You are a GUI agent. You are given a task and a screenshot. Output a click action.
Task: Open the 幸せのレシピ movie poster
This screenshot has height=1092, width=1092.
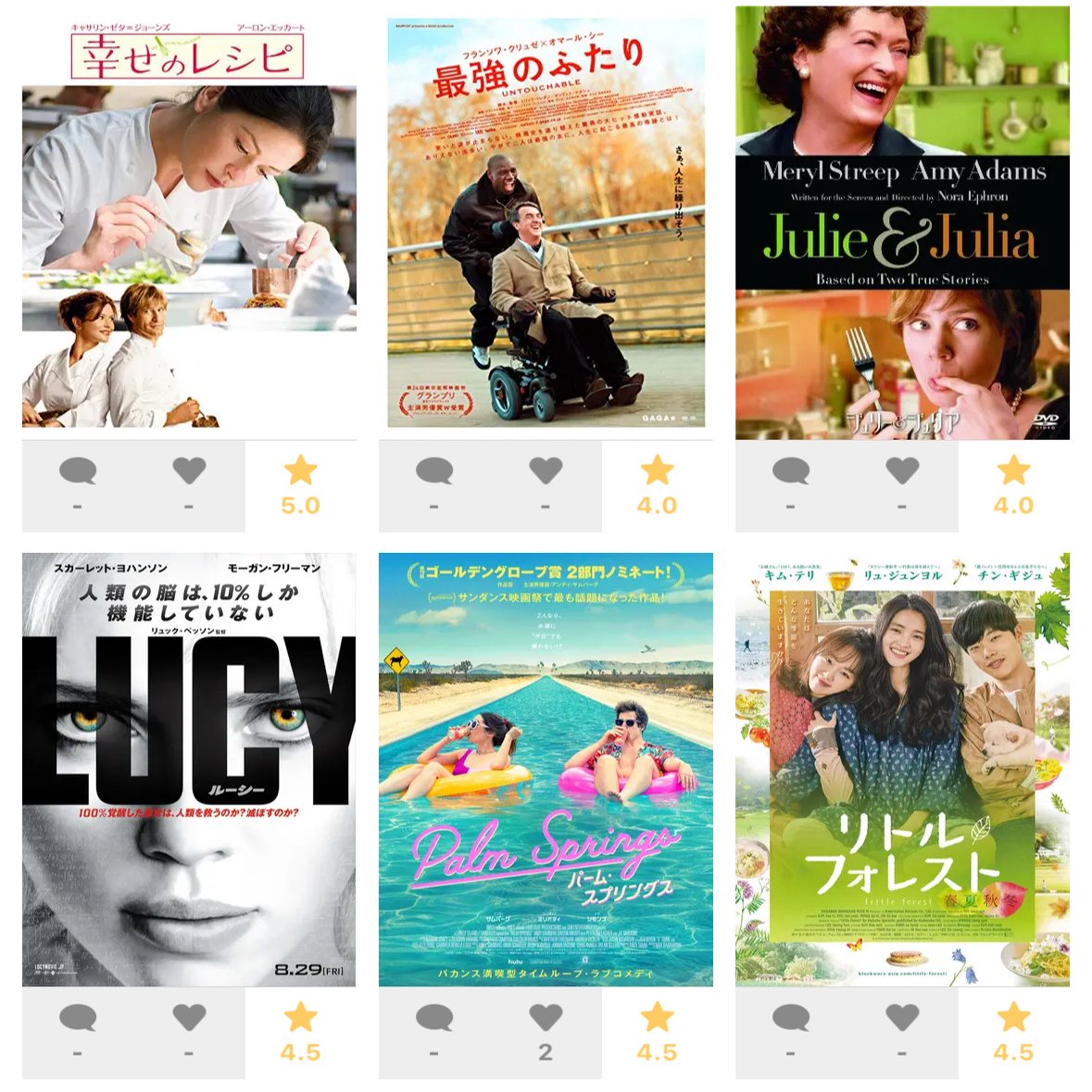click(189, 222)
